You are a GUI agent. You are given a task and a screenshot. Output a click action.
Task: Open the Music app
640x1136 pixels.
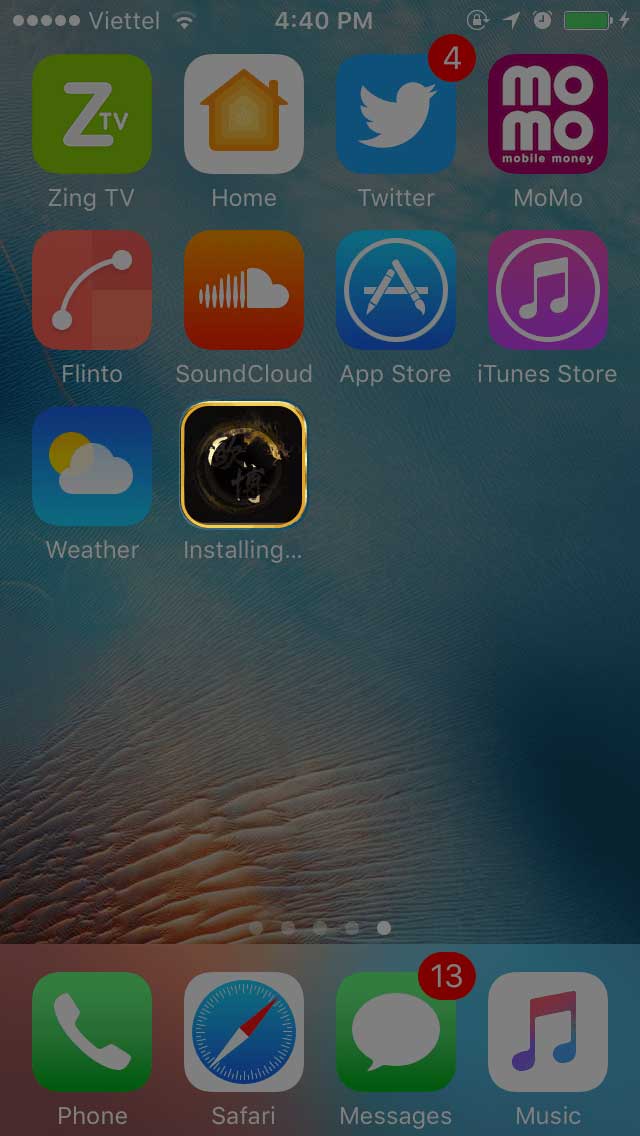pos(548,1032)
